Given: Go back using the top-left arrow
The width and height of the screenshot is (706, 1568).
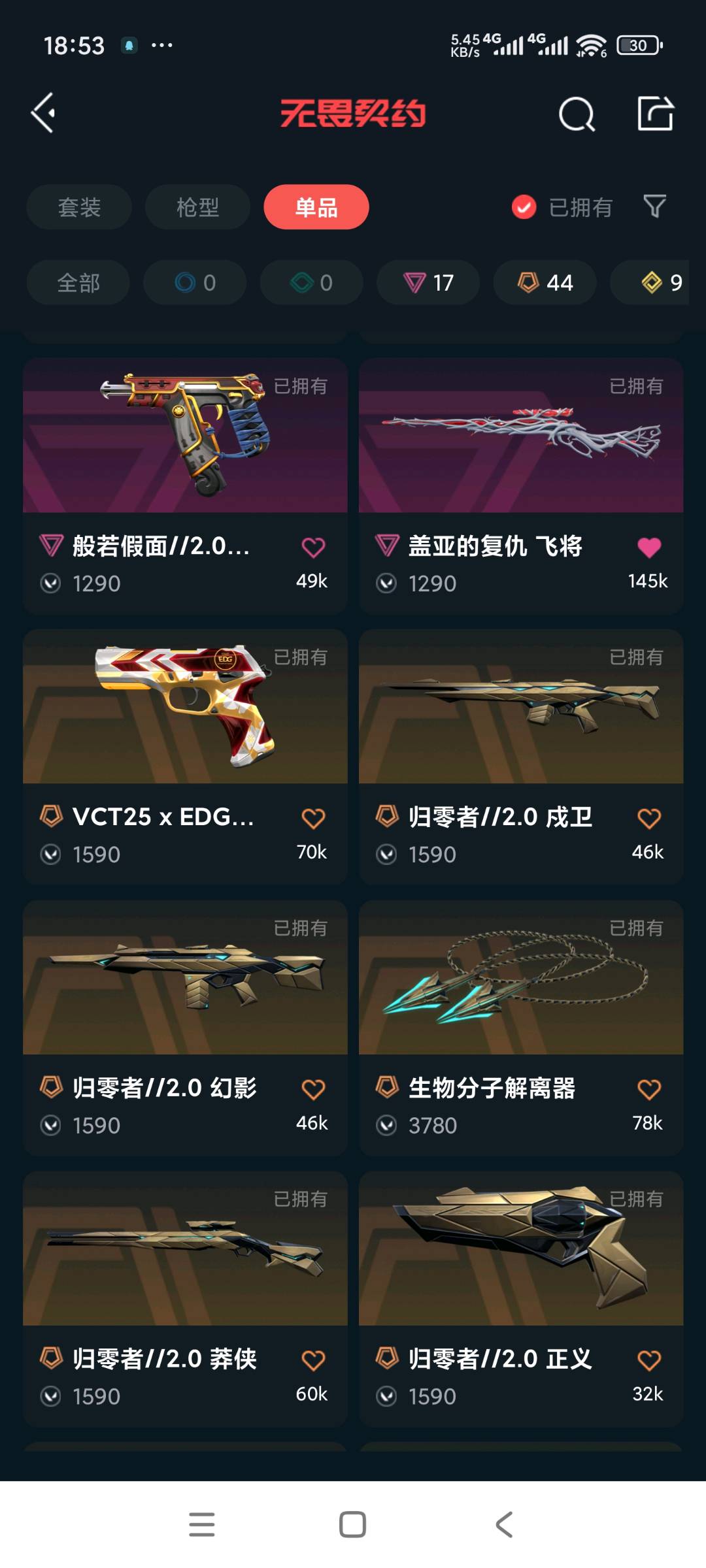Looking at the screenshot, I should [x=43, y=113].
